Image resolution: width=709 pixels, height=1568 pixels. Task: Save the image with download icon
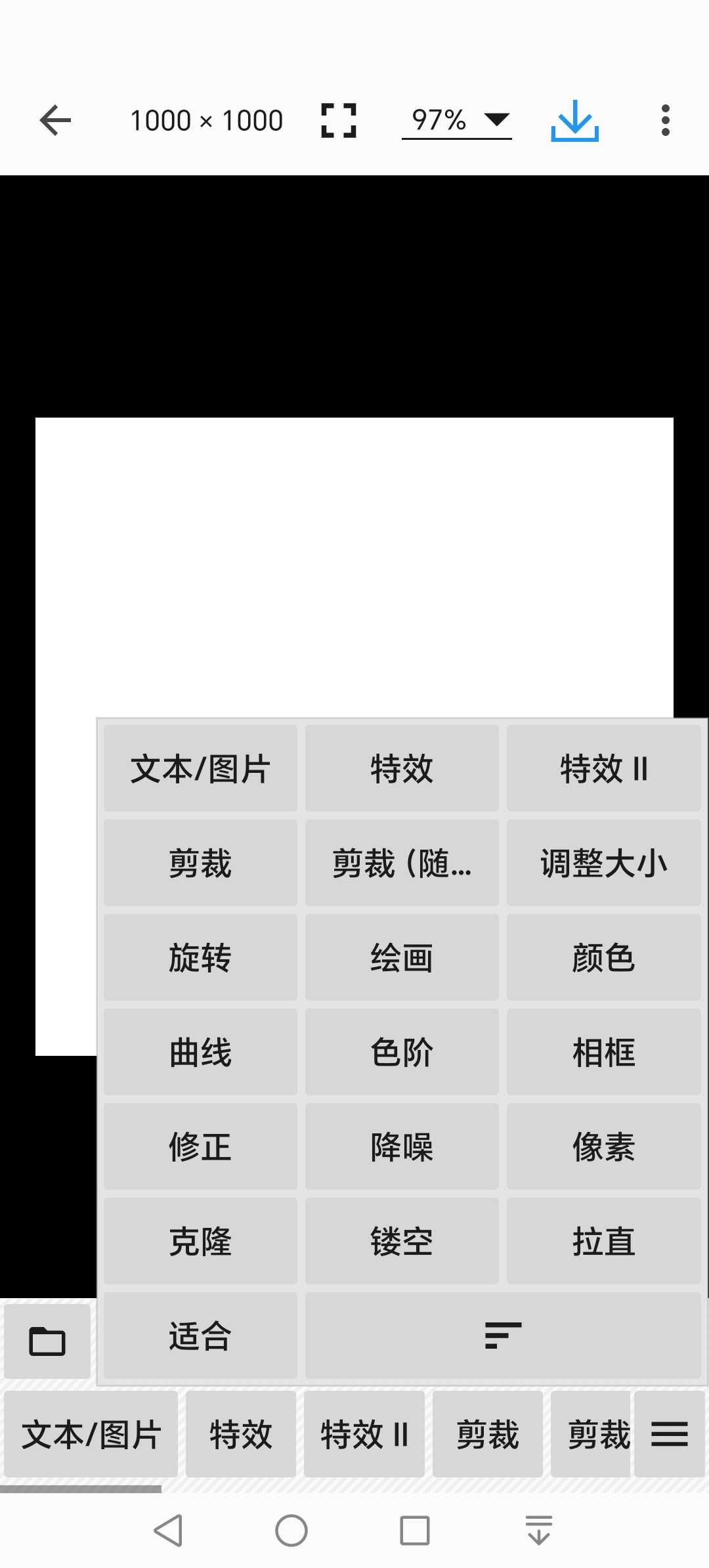coord(574,121)
